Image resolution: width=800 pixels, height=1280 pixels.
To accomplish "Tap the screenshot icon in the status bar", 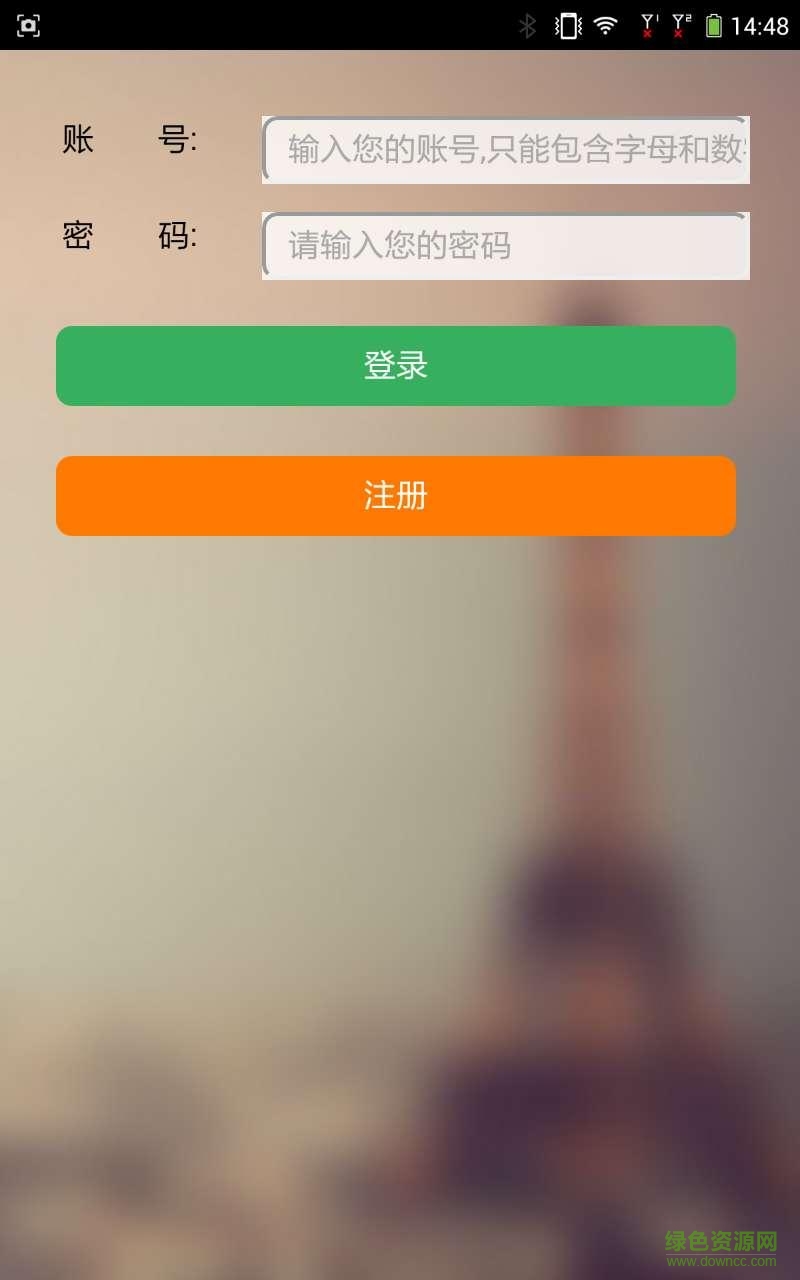I will click(29, 24).
